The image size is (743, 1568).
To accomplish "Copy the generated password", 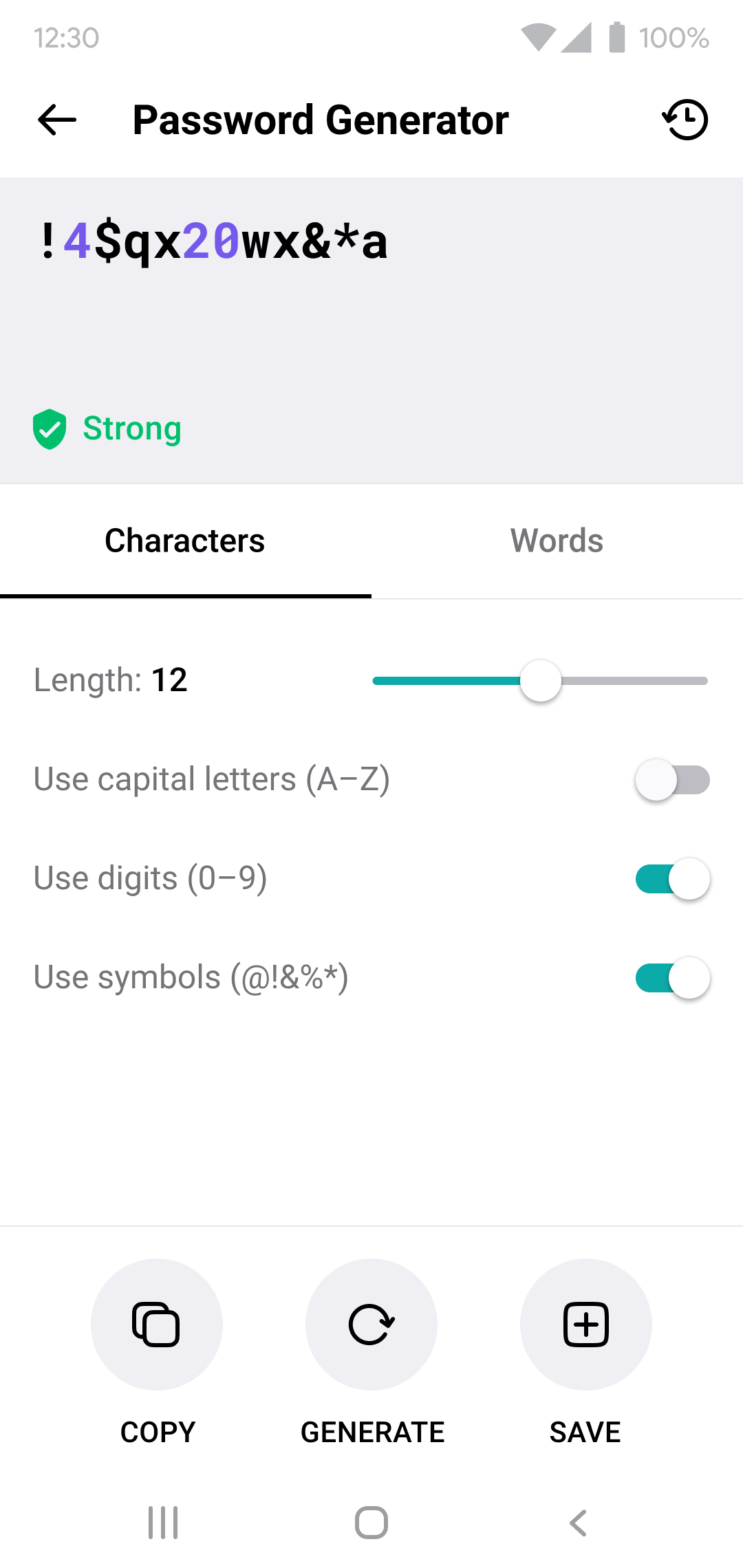I will click(x=157, y=1325).
